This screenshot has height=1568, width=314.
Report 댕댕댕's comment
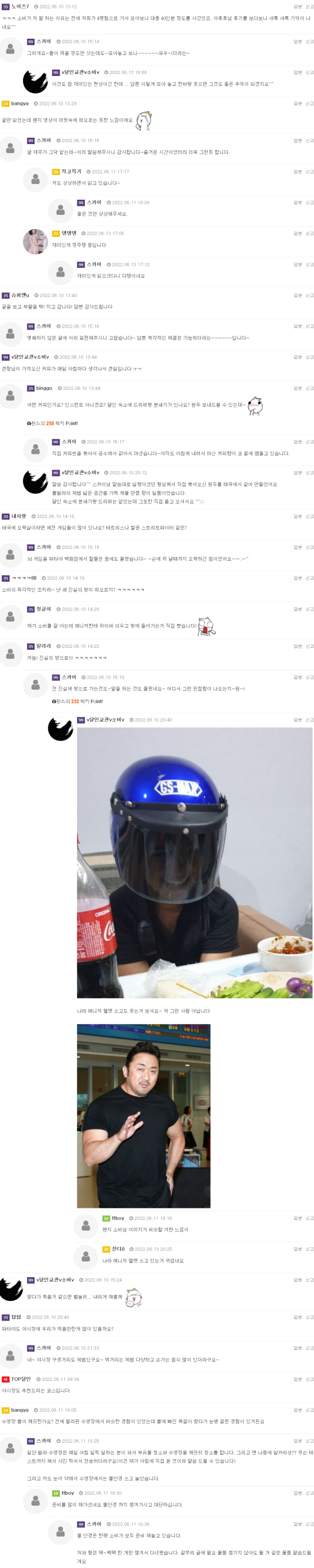(x=309, y=233)
